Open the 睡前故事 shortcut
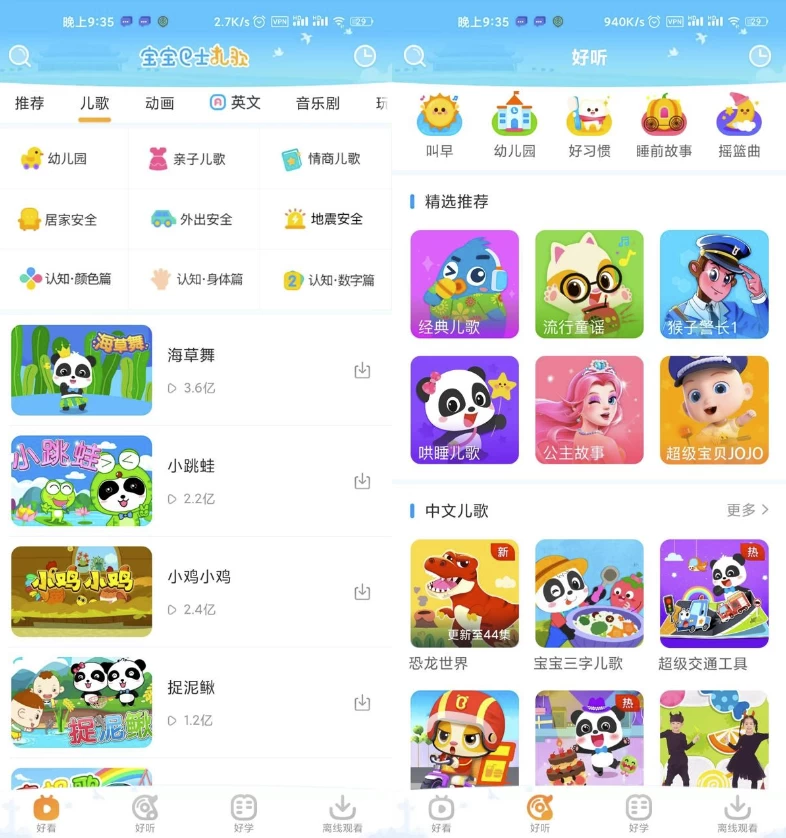Viewport: 786px width, 838px height. click(664, 125)
